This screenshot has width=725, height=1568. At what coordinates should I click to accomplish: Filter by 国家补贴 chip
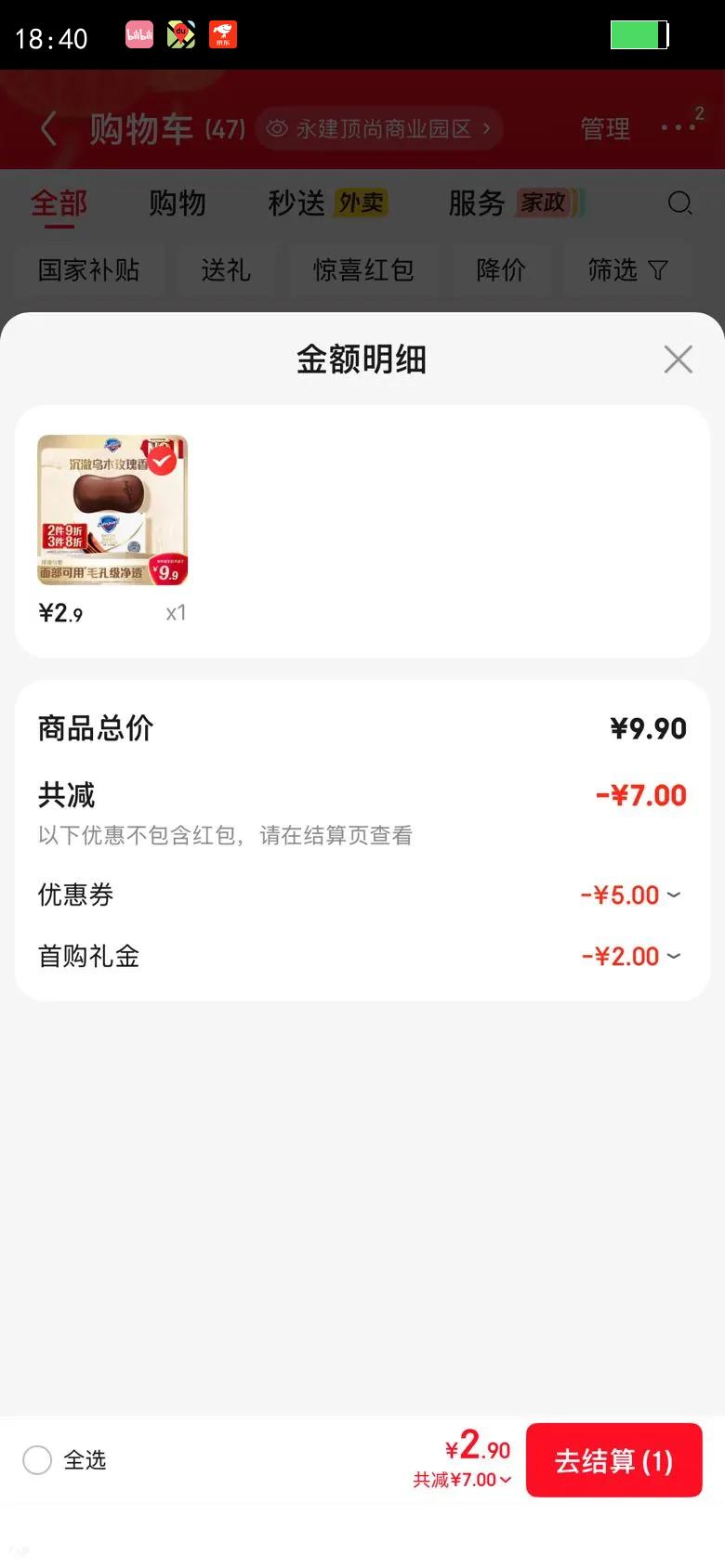[89, 270]
